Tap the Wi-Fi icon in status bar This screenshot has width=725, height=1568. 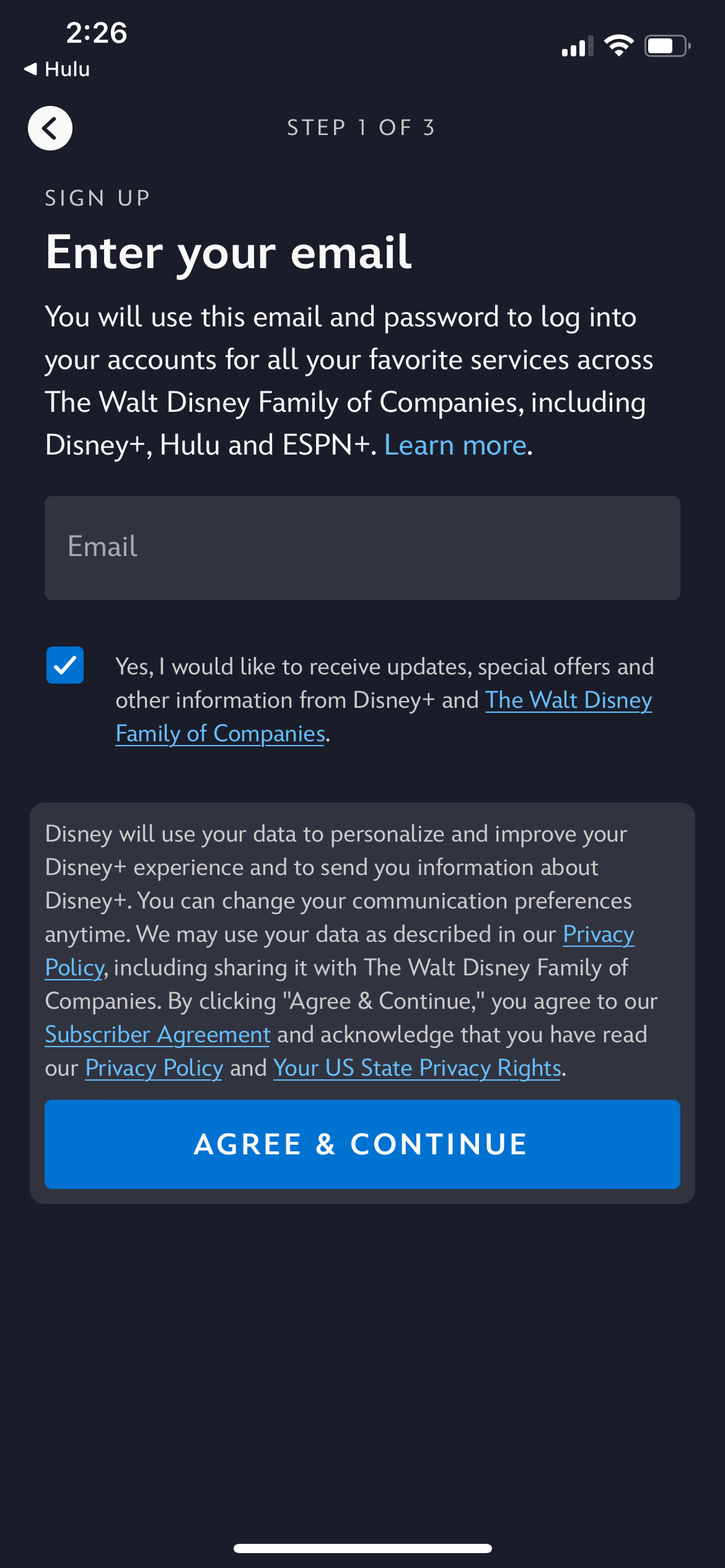[x=620, y=45]
